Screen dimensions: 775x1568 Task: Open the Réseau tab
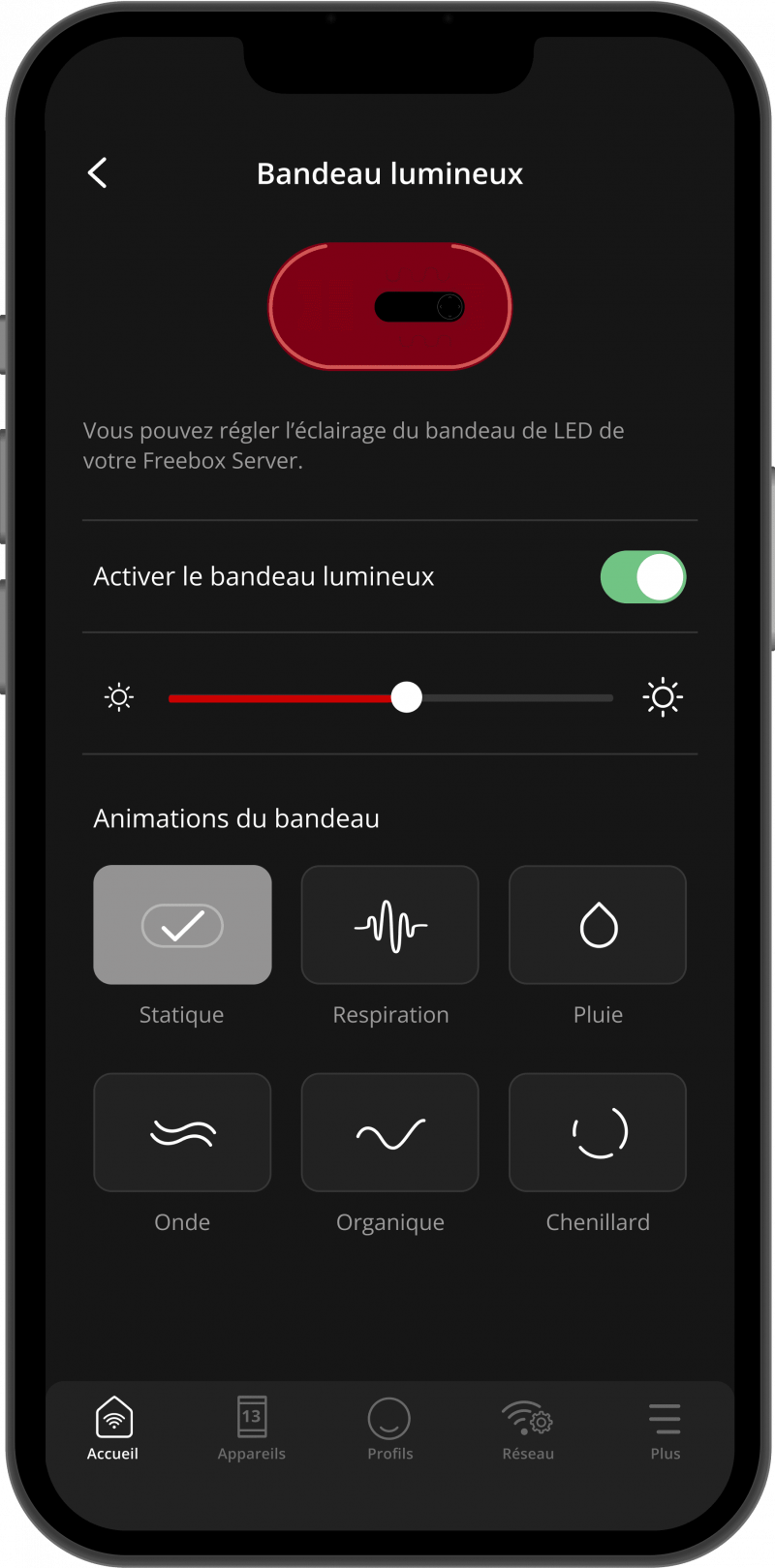528,1429
